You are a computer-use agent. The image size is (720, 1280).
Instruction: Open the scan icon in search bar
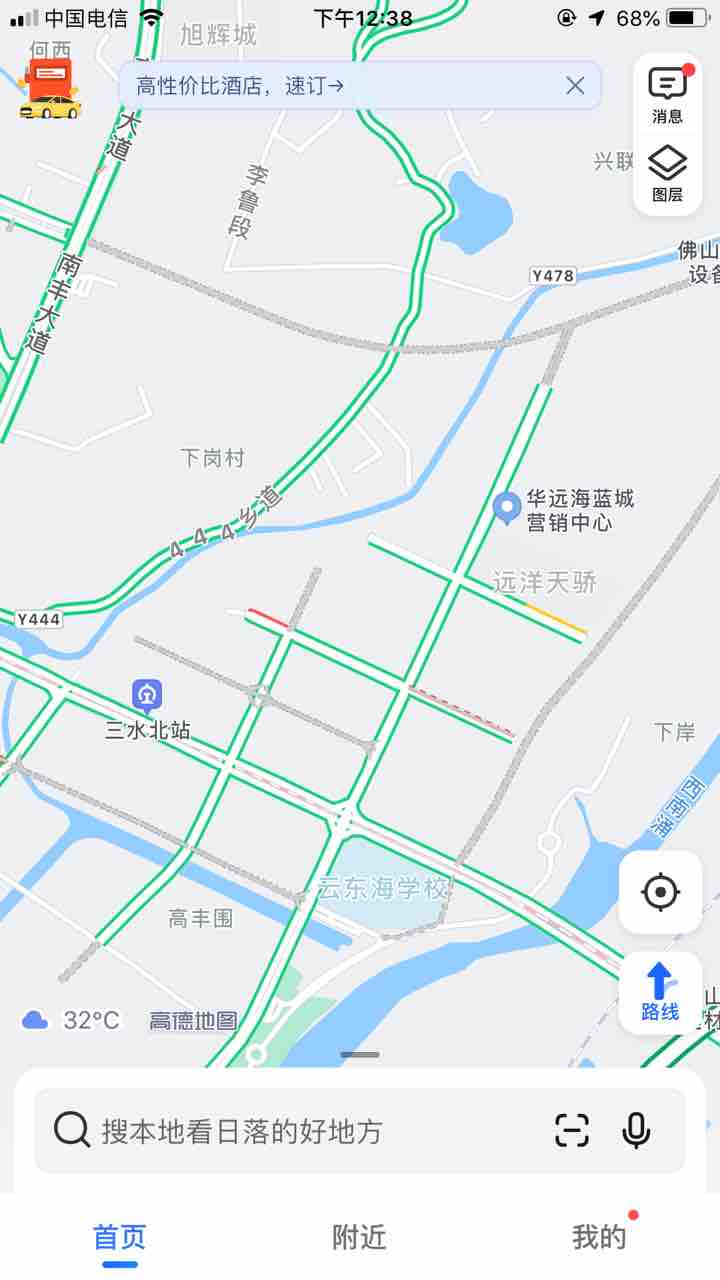(572, 1130)
